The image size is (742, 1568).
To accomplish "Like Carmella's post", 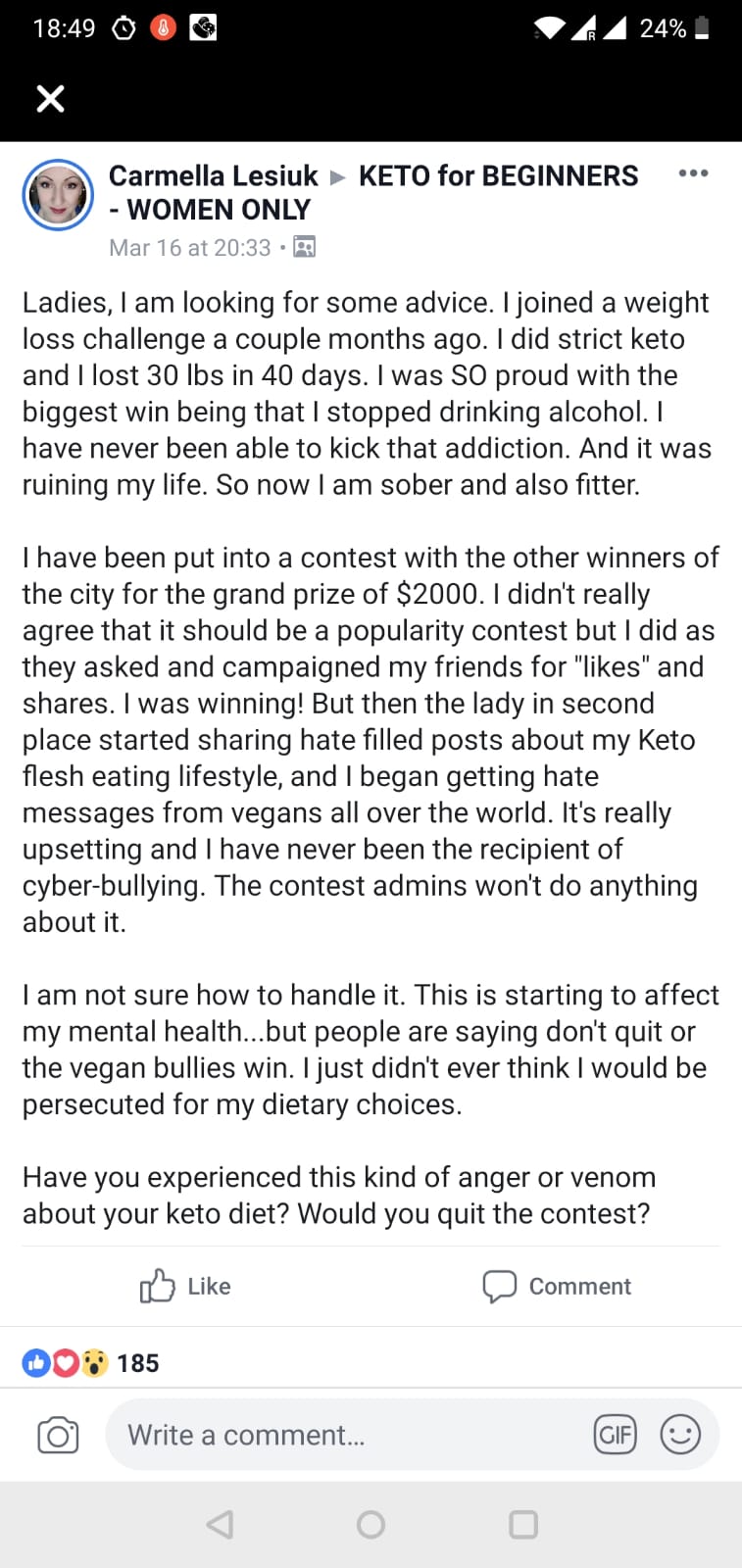I will [185, 1286].
